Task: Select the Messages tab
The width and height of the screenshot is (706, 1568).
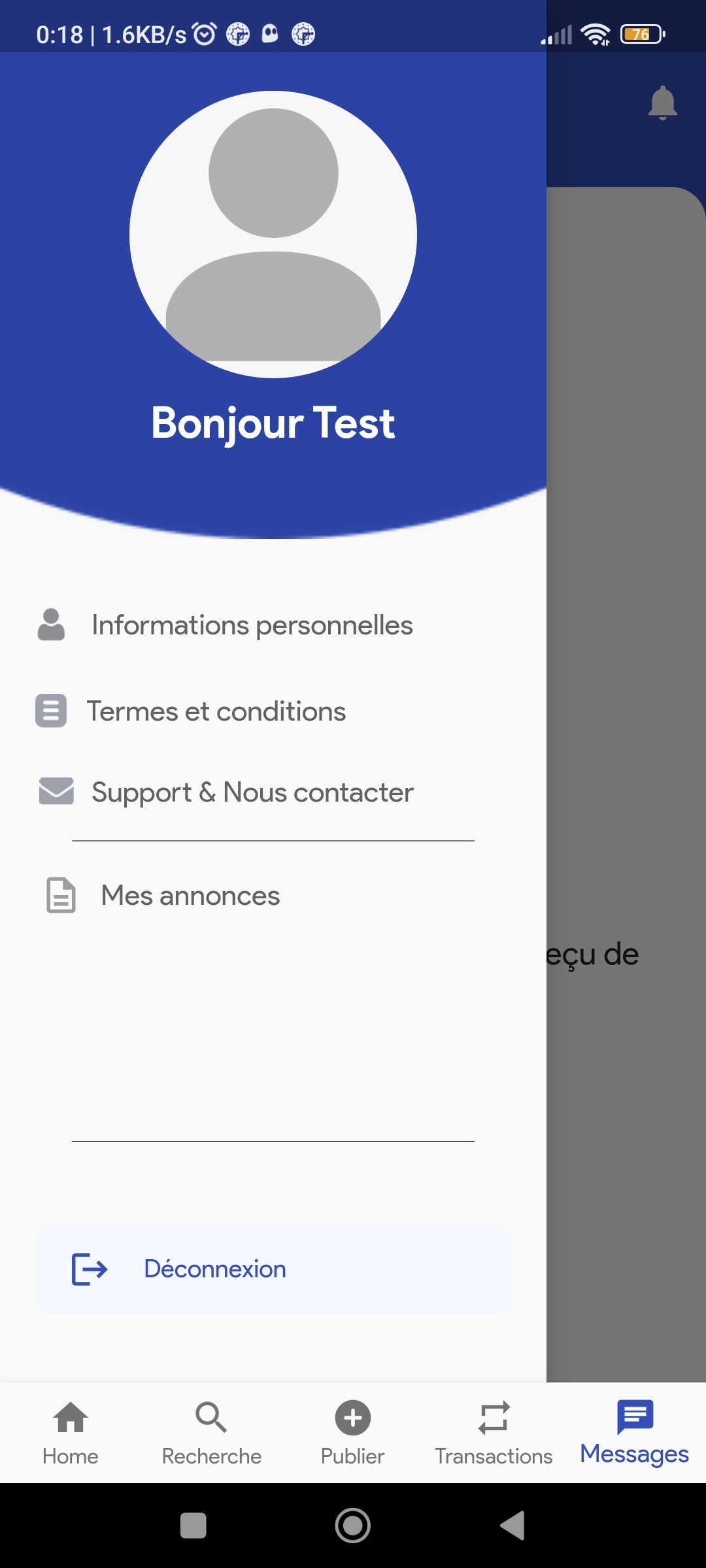Action: 635,1433
